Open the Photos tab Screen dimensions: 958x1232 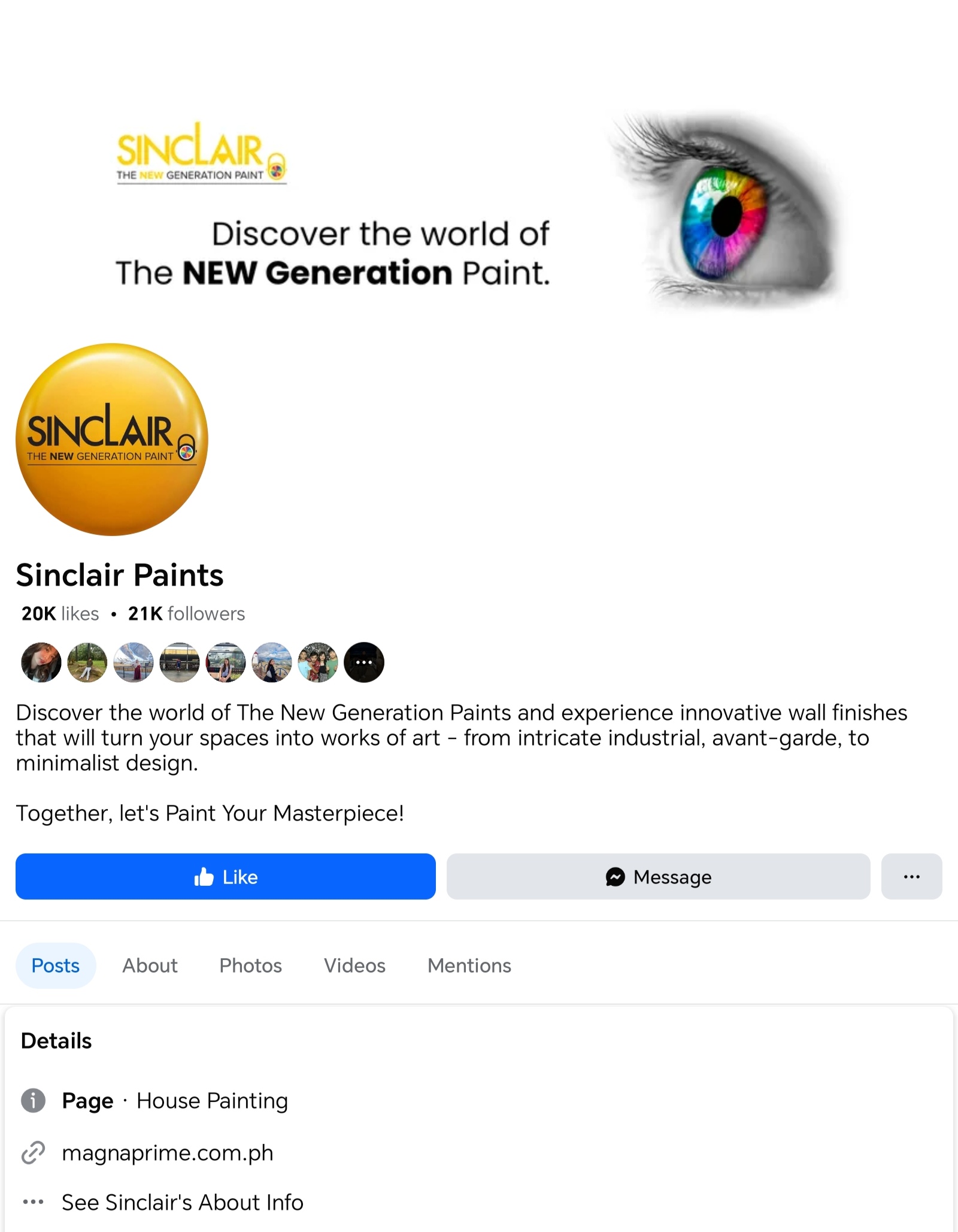[250, 965]
